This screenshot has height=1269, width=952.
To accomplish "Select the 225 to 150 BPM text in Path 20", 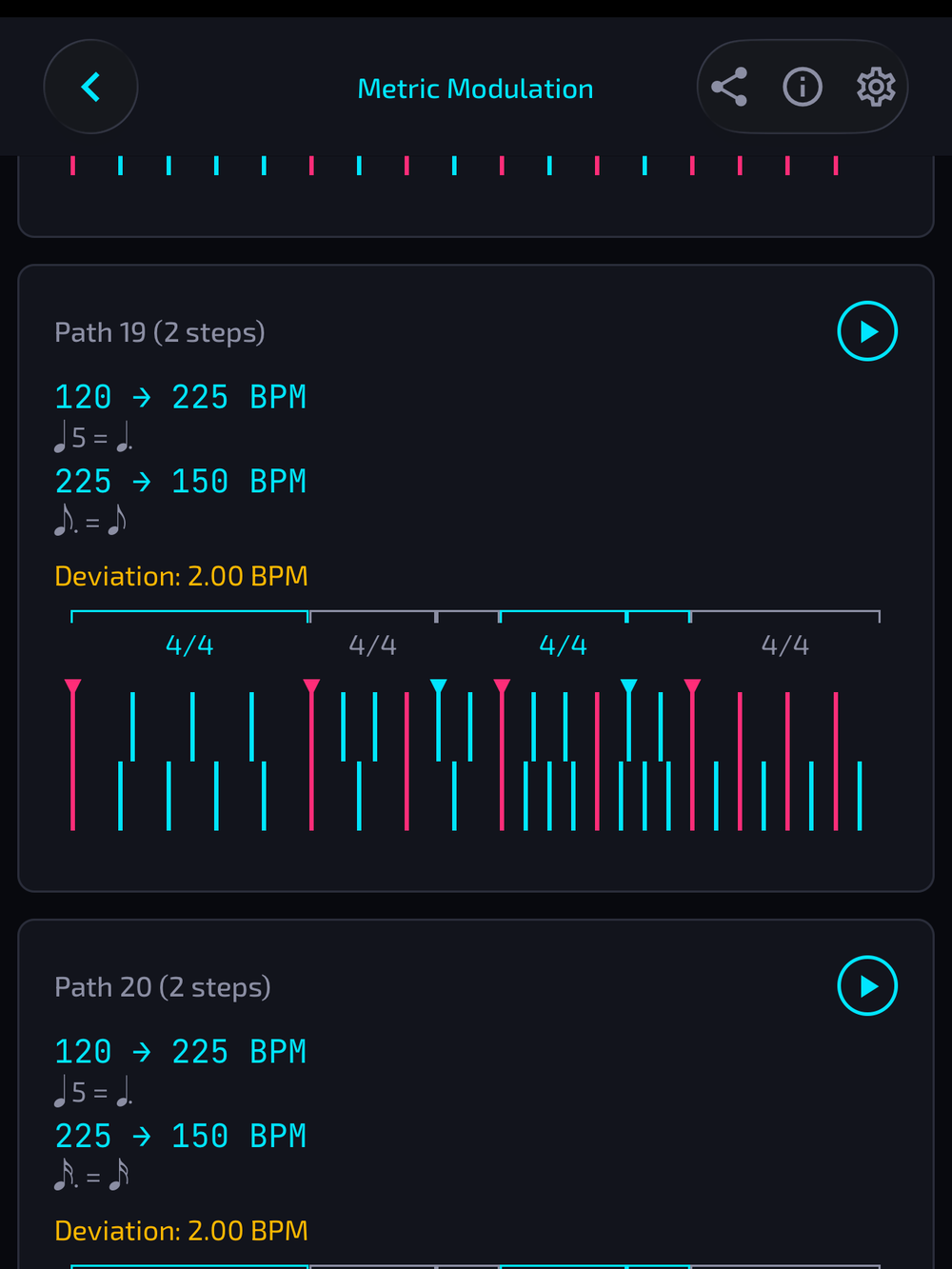I will pyautogui.click(x=180, y=1135).
